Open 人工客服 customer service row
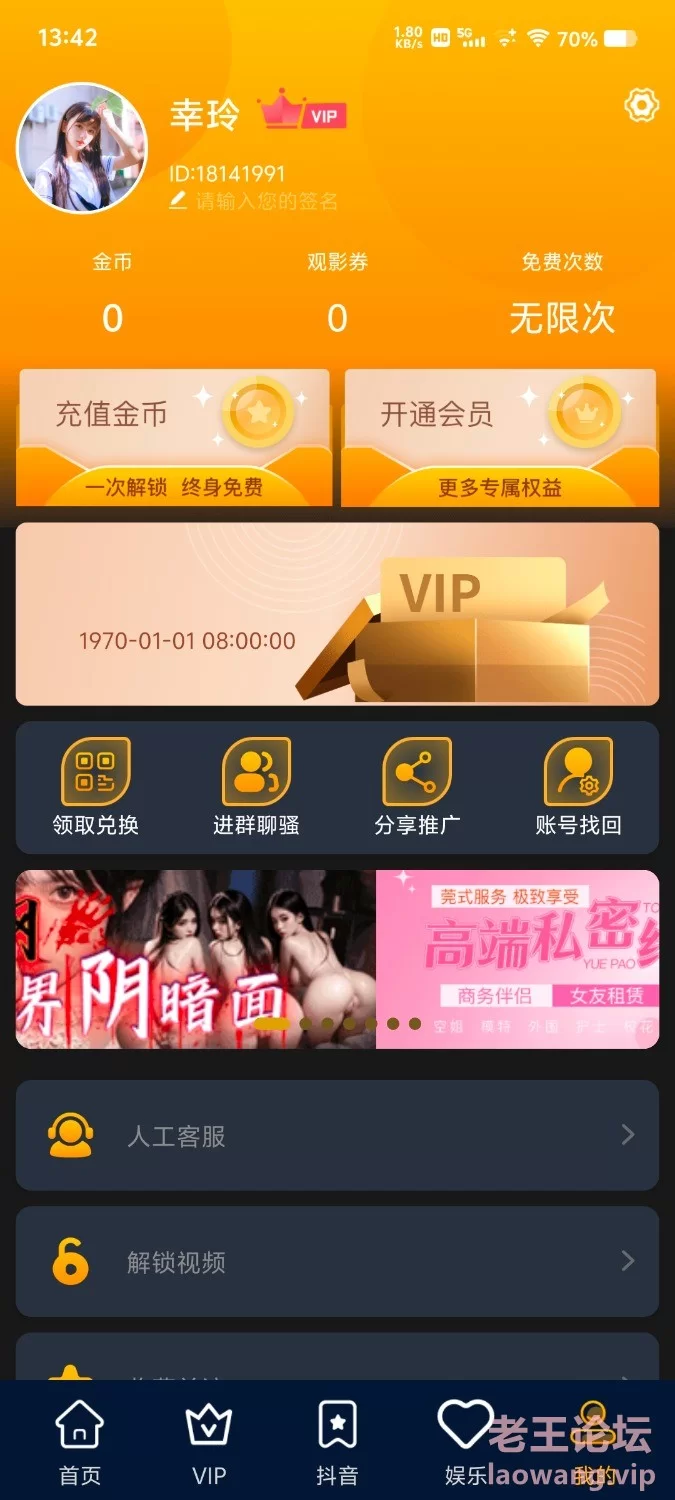Image resolution: width=675 pixels, height=1500 pixels. [337, 1135]
